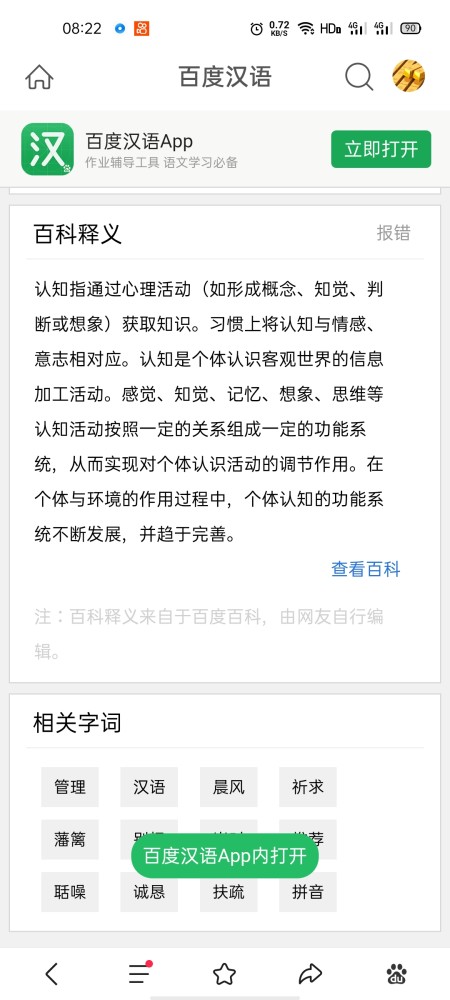The image size is (450, 1000).
Task: Select the related word 汉语
Action: tap(149, 787)
